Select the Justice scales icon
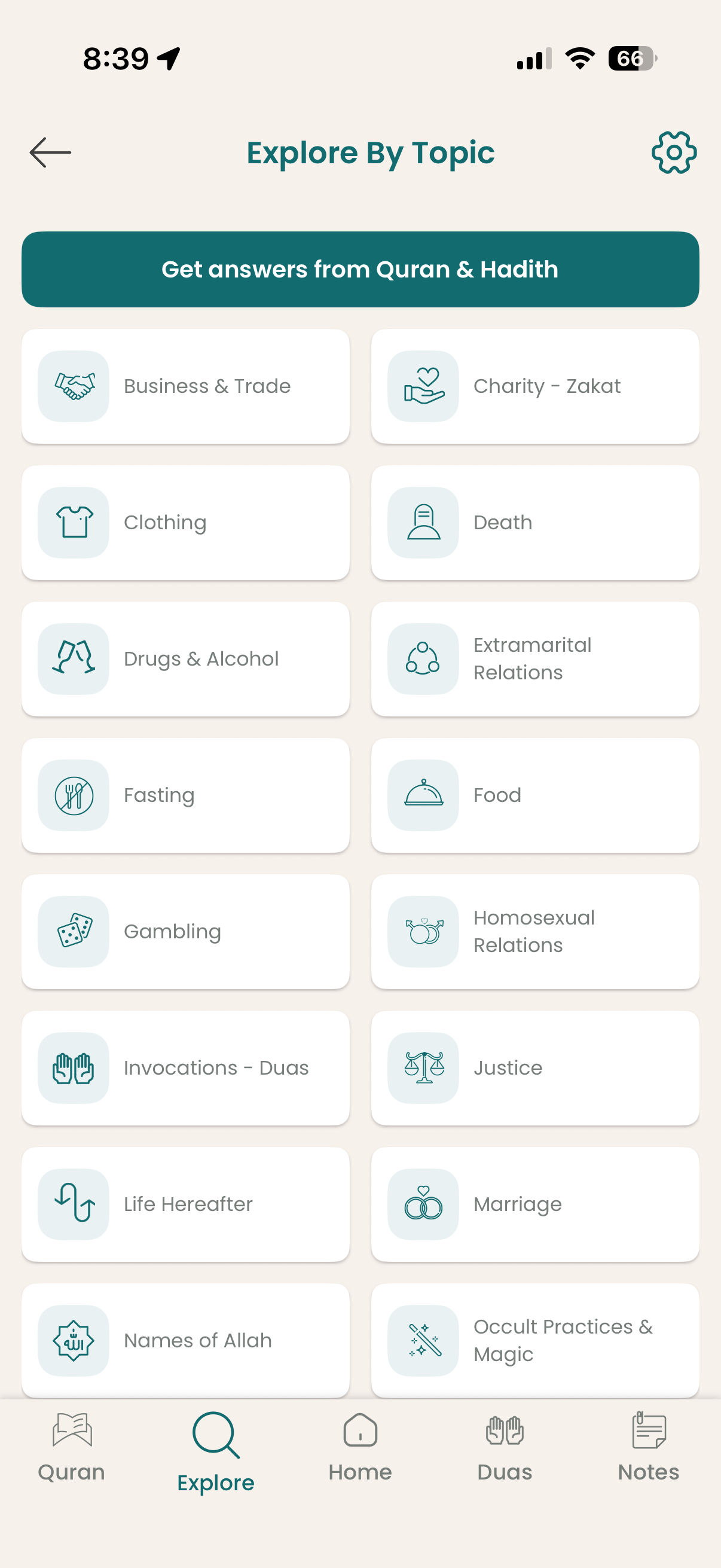721x1568 pixels. tap(423, 1067)
